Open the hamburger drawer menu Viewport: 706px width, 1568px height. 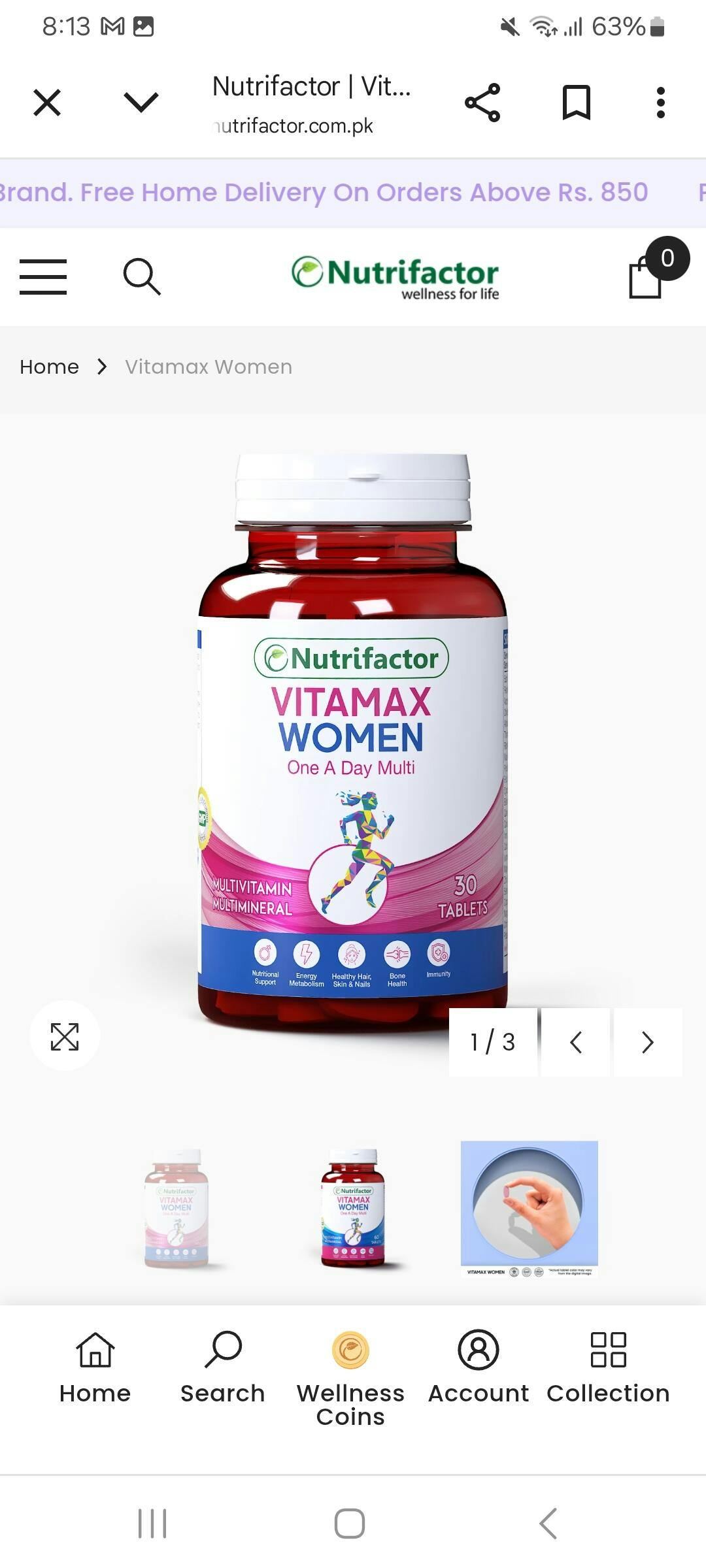coord(43,276)
